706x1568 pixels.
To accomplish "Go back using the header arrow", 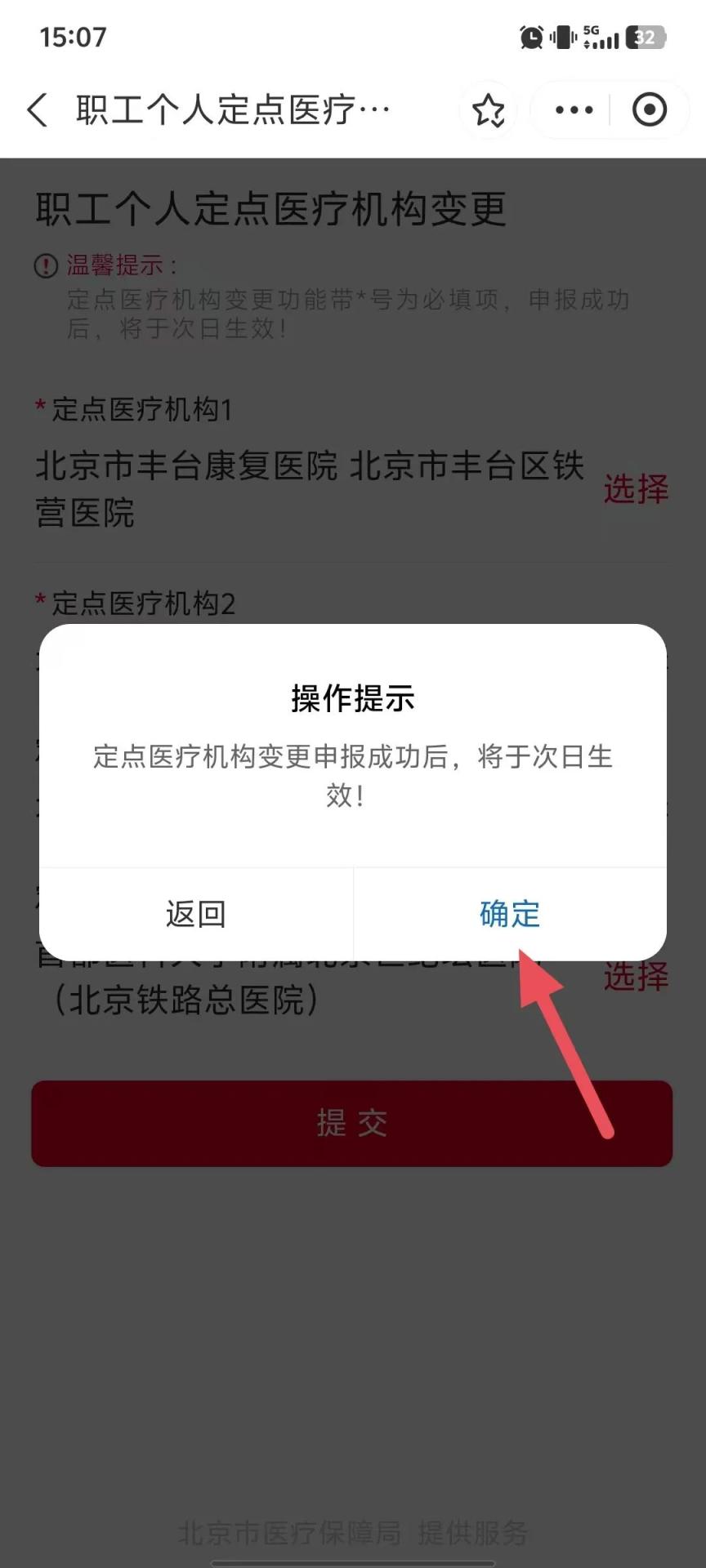I will (x=38, y=109).
